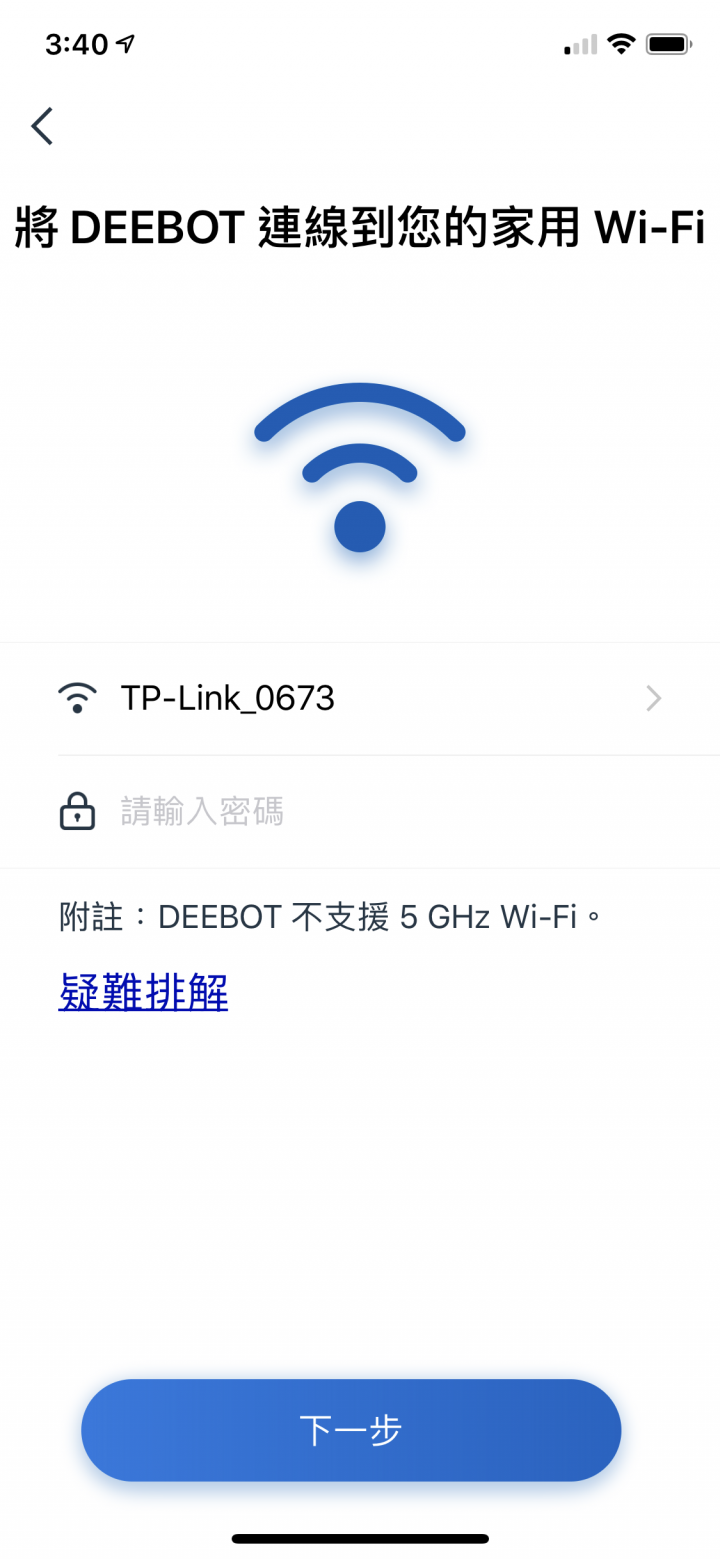
Task: Tap the back arrow at top left
Action: coord(42,126)
